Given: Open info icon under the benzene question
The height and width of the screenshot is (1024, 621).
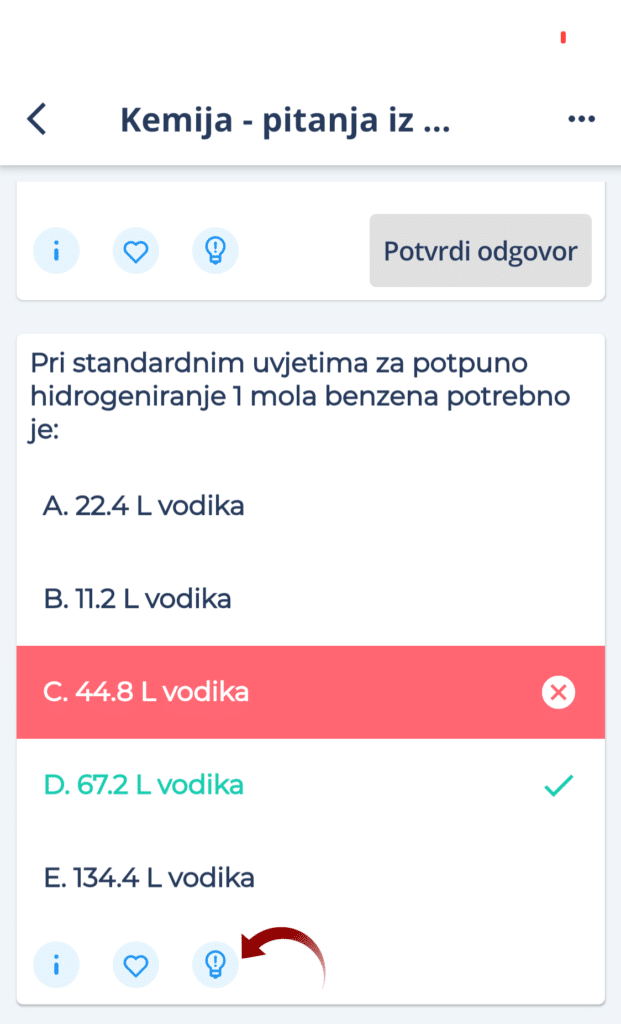Looking at the screenshot, I should pos(56,965).
